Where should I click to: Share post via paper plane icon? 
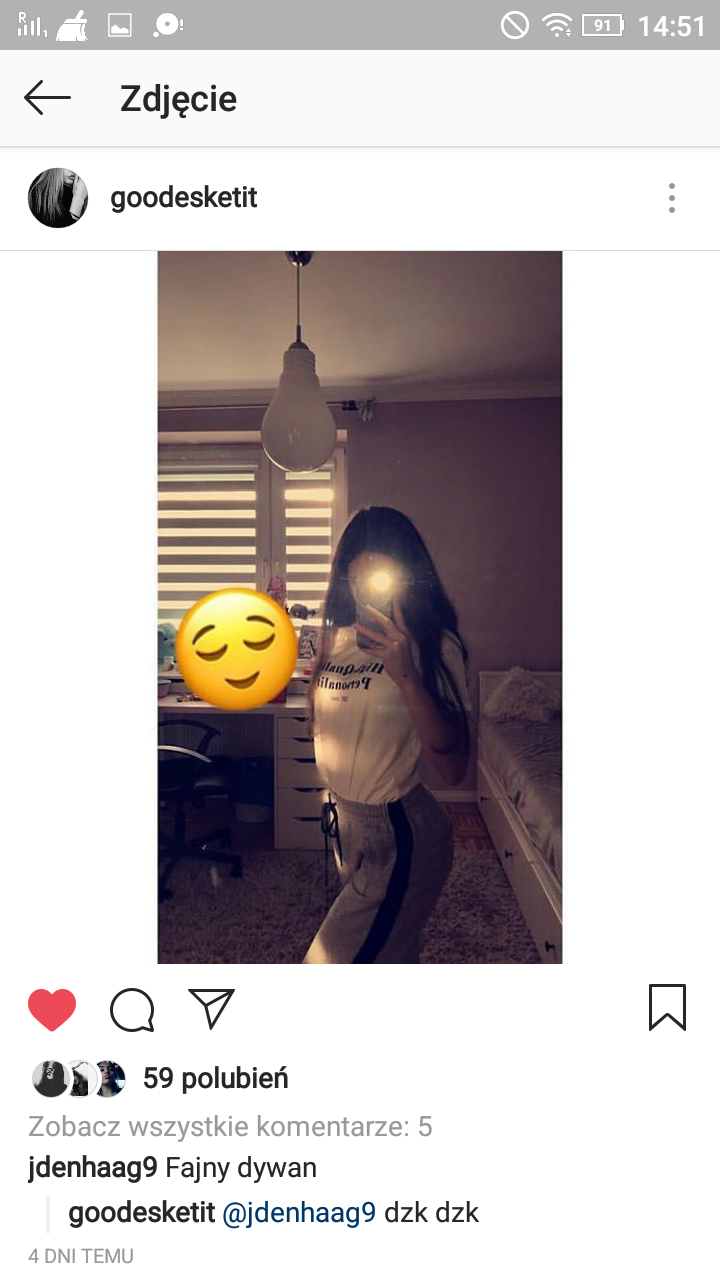(211, 1009)
